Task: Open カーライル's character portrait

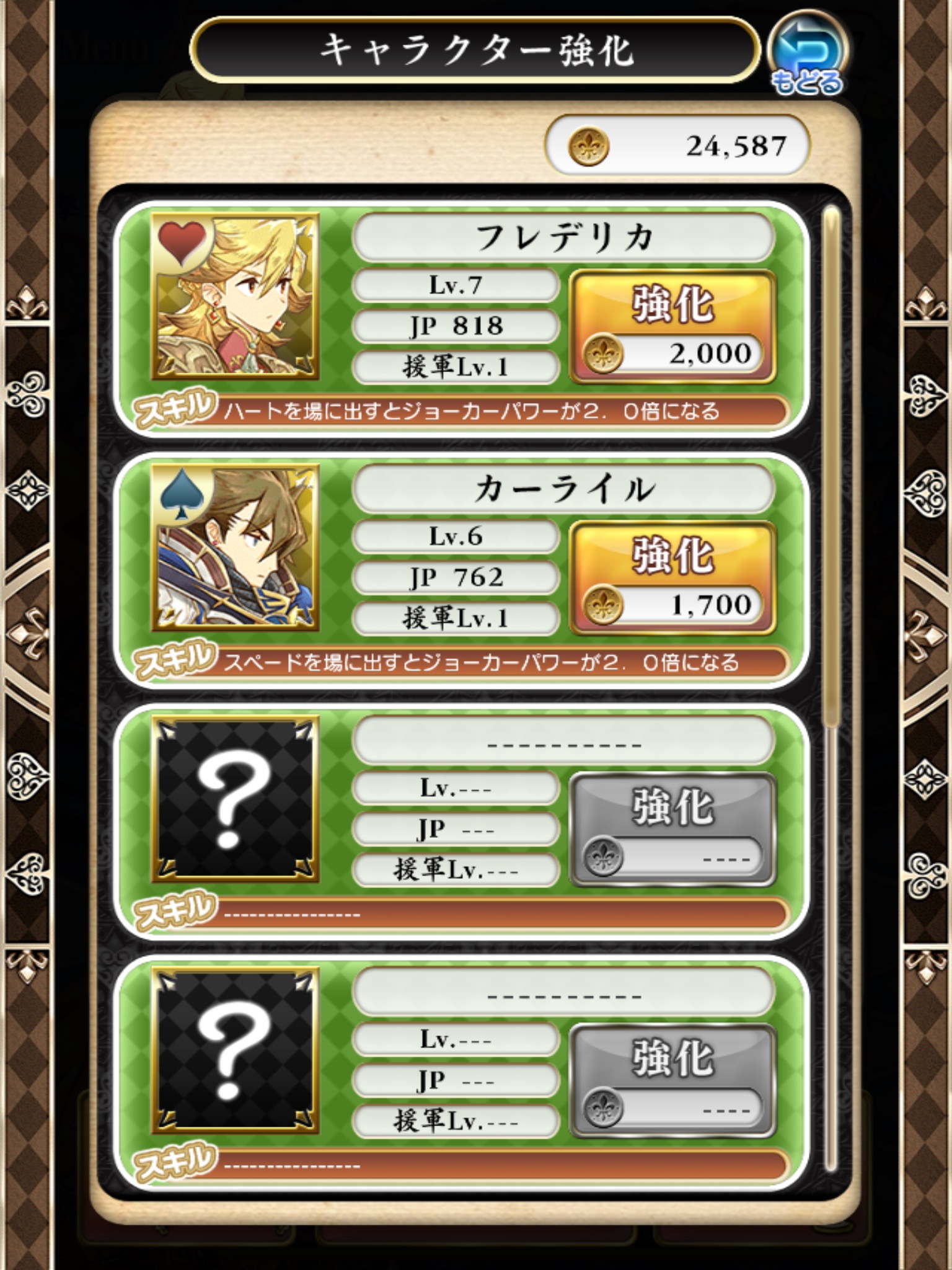Action: tap(236, 548)
